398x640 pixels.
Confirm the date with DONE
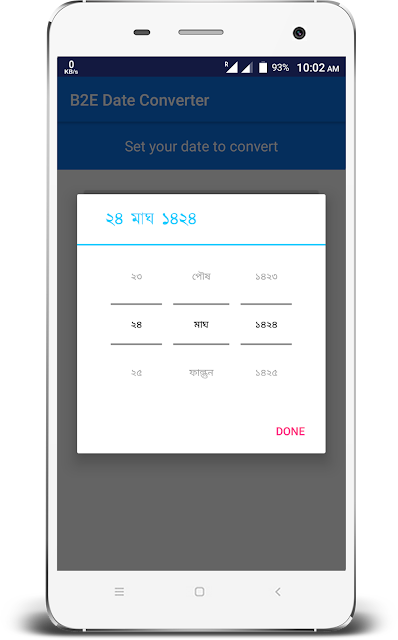pos(290,431)
